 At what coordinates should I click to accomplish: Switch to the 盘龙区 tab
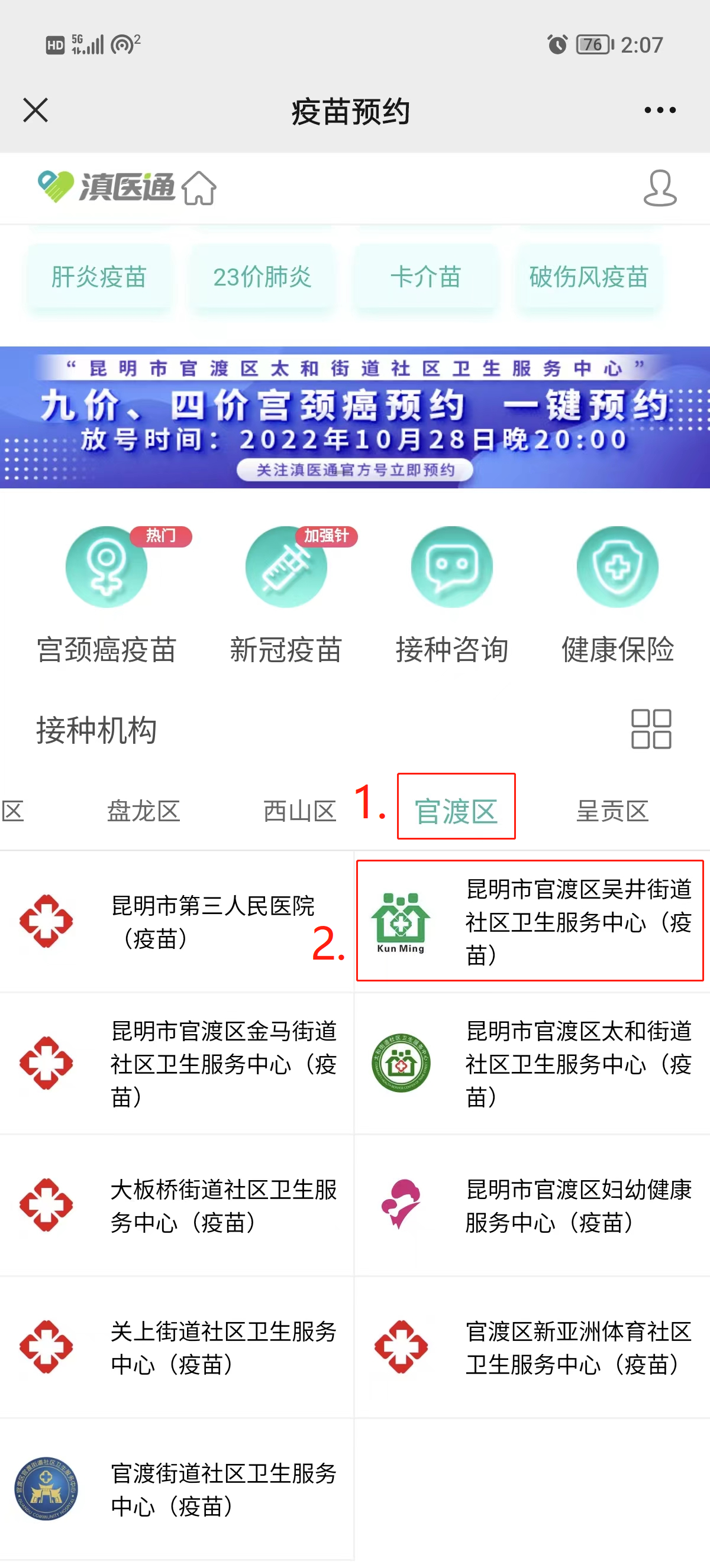pos(144,811)
